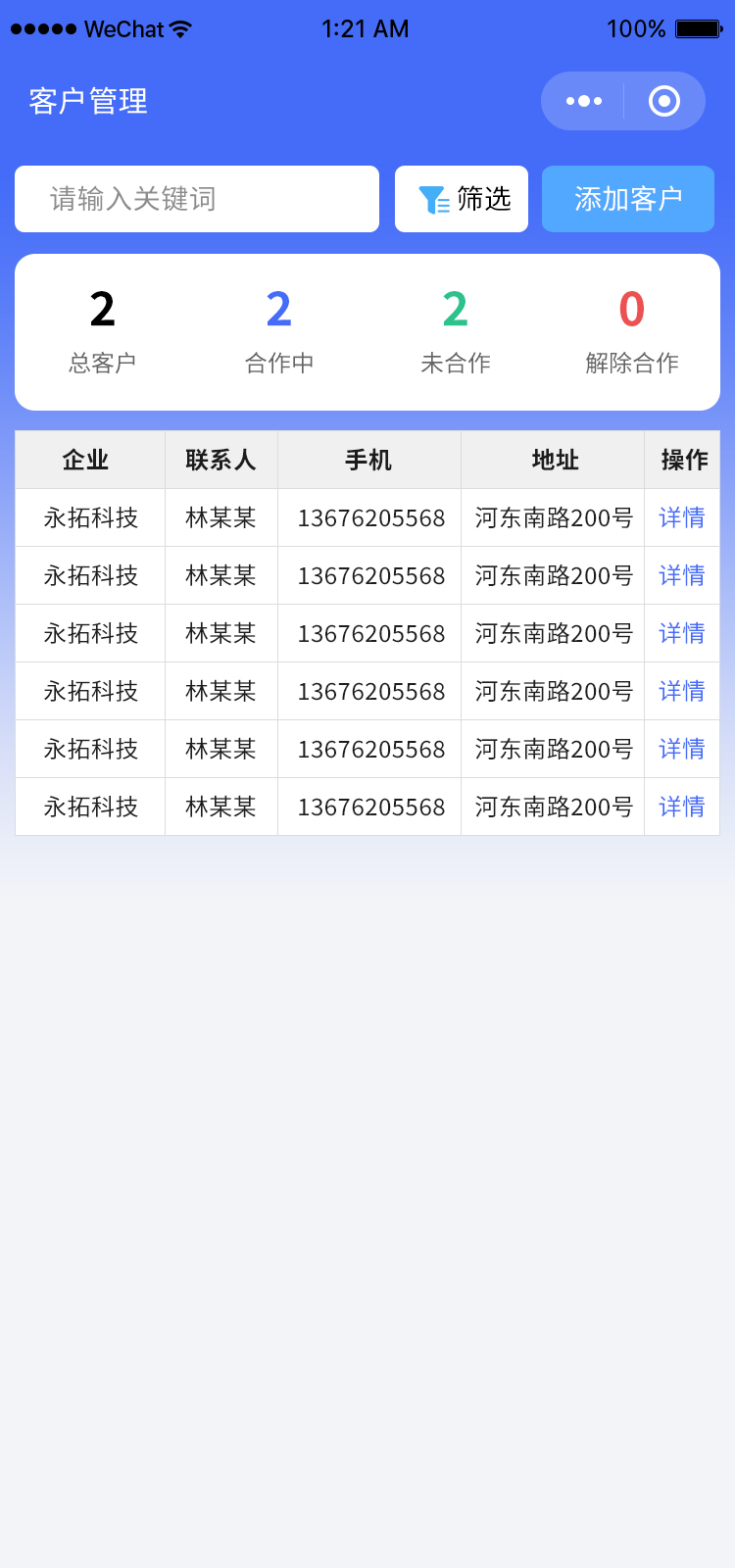Open the mini program more-options menu
The image size is (735, 1568).
[584, 101]
